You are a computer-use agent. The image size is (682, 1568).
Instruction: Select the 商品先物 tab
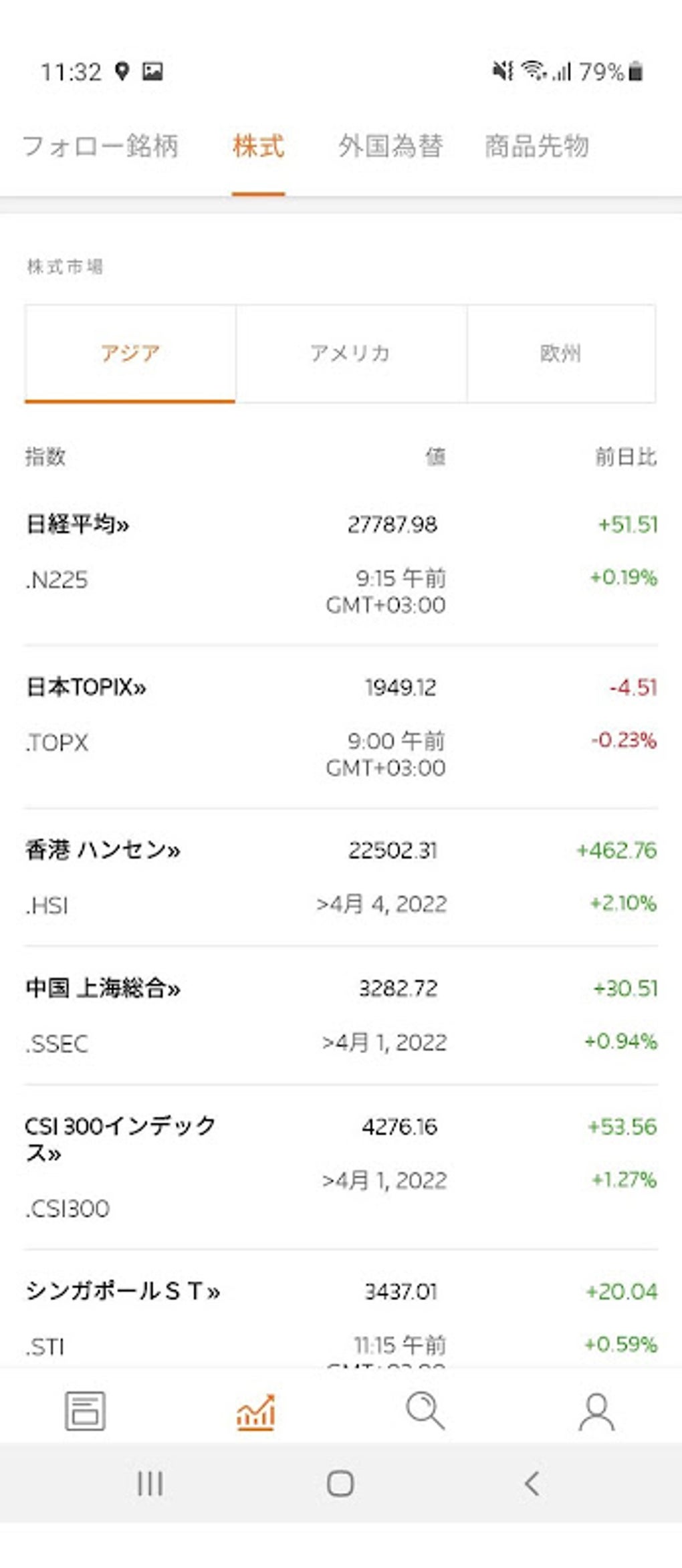click(x=536, y=146)
